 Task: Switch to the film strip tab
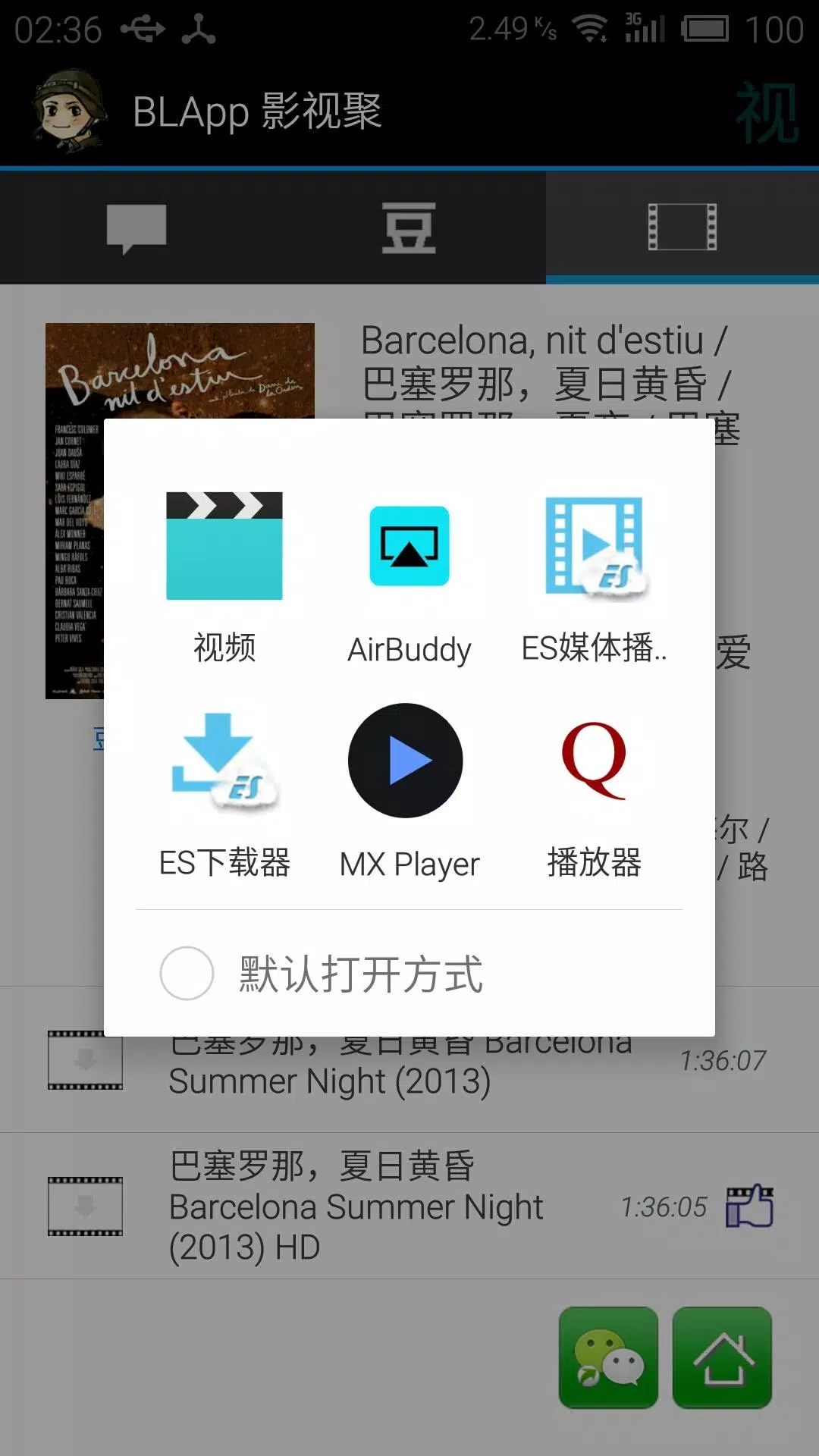pyautogui.click(x=682, y=227)
